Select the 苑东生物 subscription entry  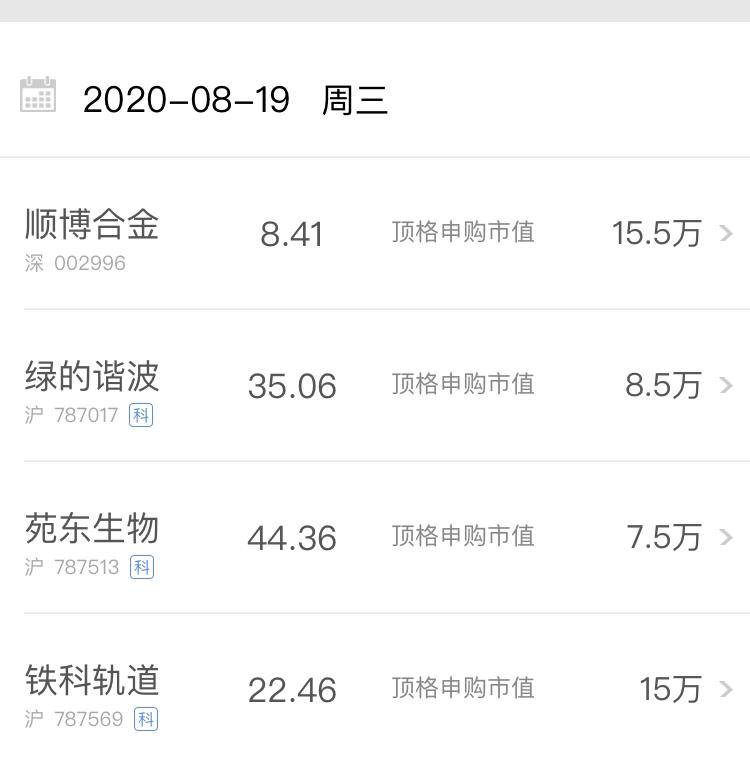click(x=375, y=538)
